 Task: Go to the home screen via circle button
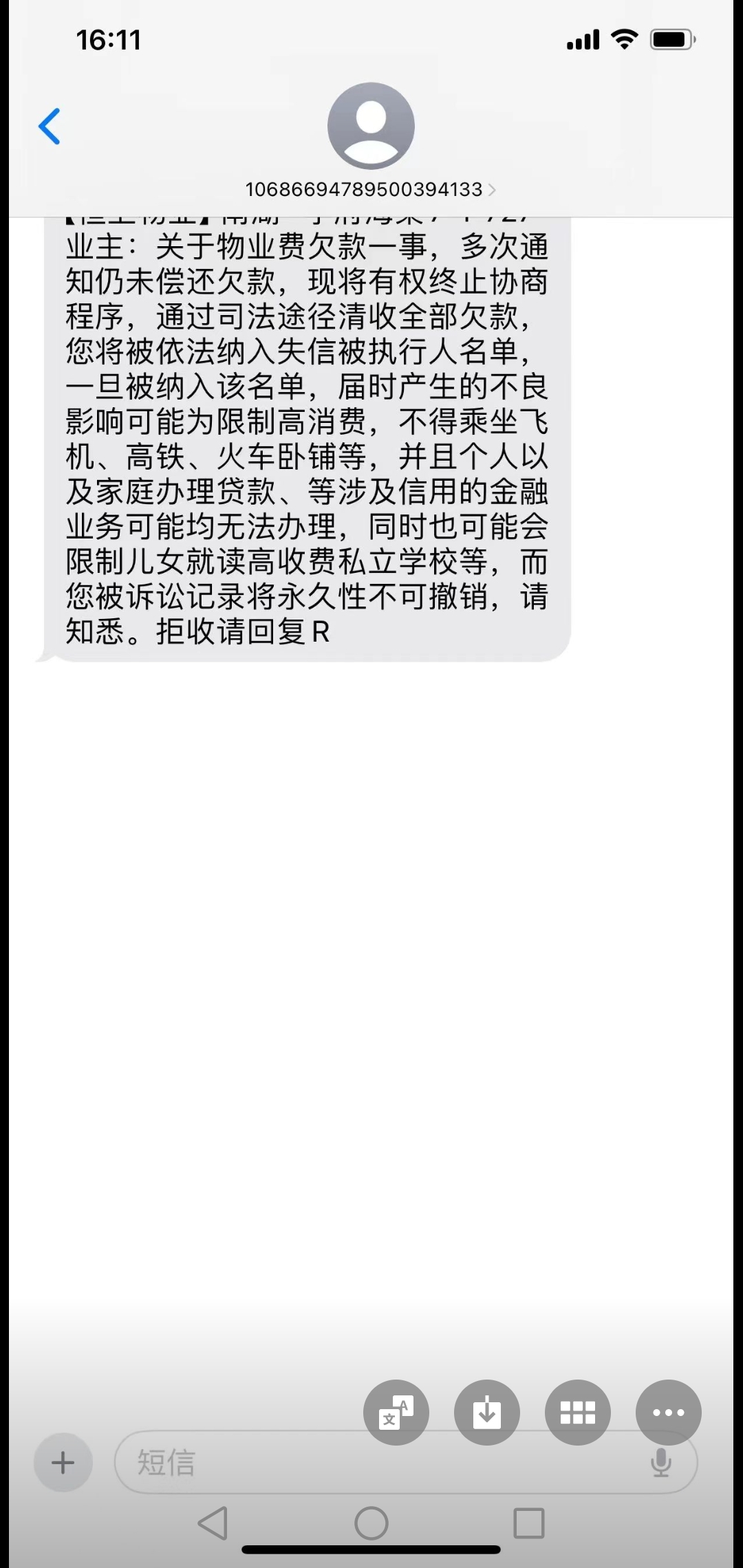(371, 1523)
